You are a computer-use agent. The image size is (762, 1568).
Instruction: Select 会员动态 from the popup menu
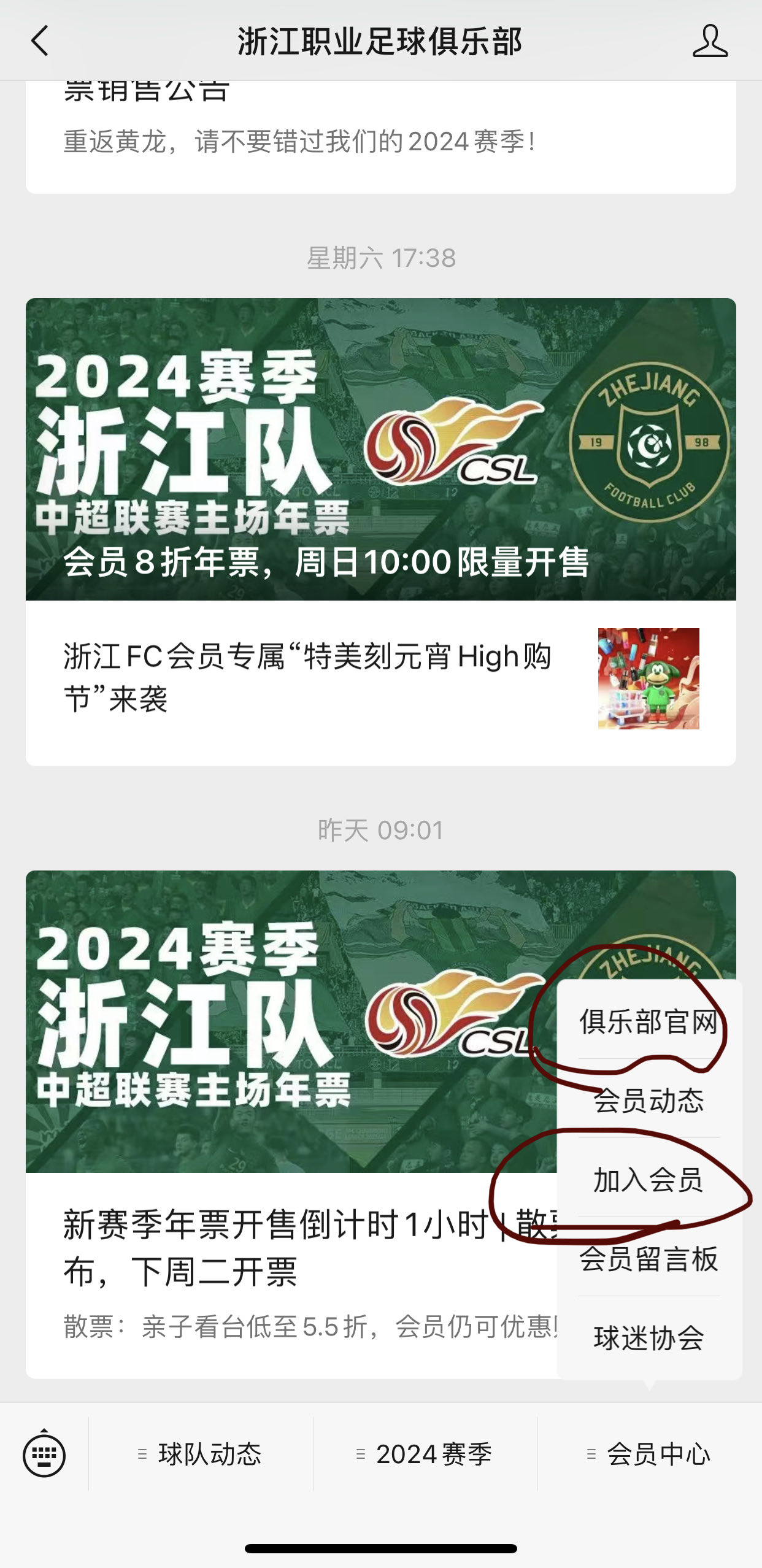click(648, 1101)
